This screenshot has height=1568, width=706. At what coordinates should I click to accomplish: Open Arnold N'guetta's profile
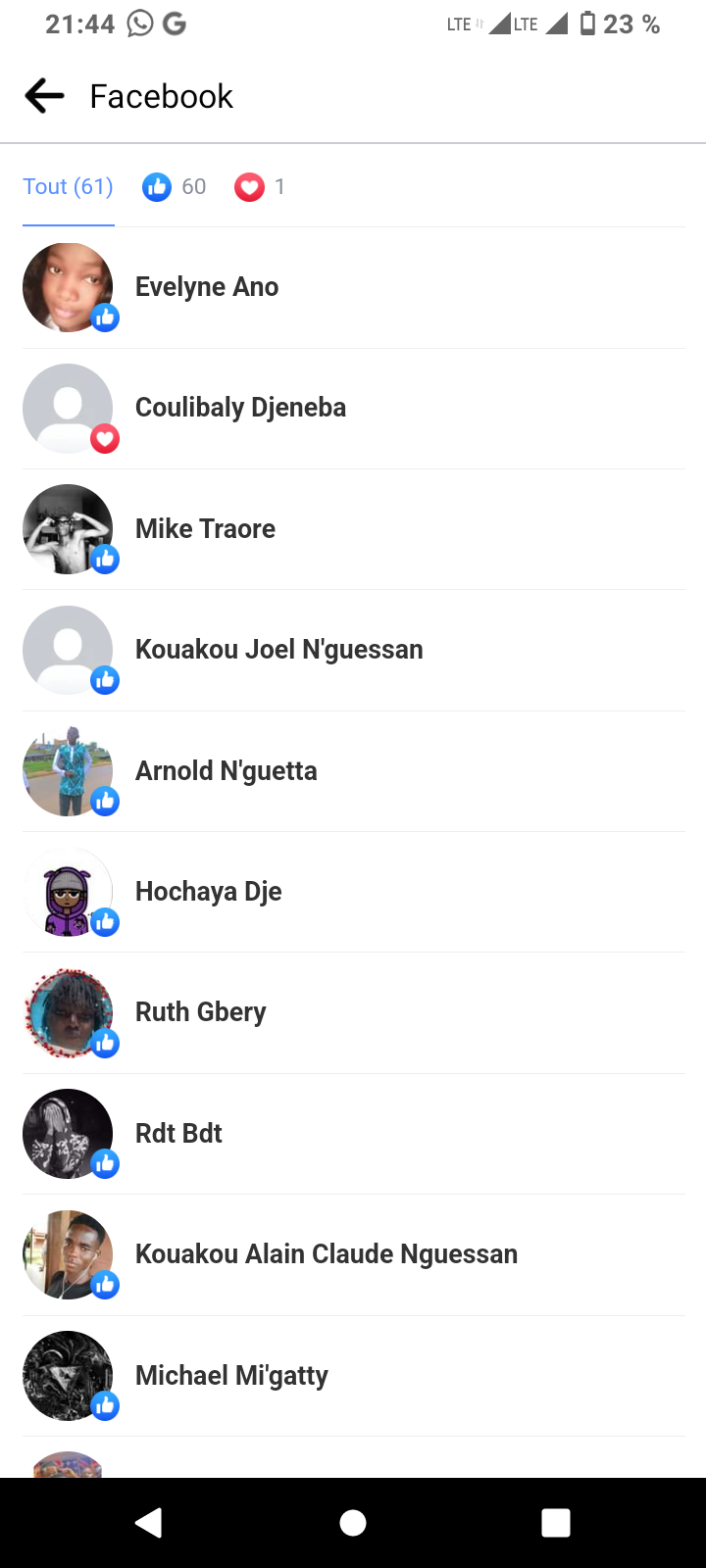pos(226,771)
